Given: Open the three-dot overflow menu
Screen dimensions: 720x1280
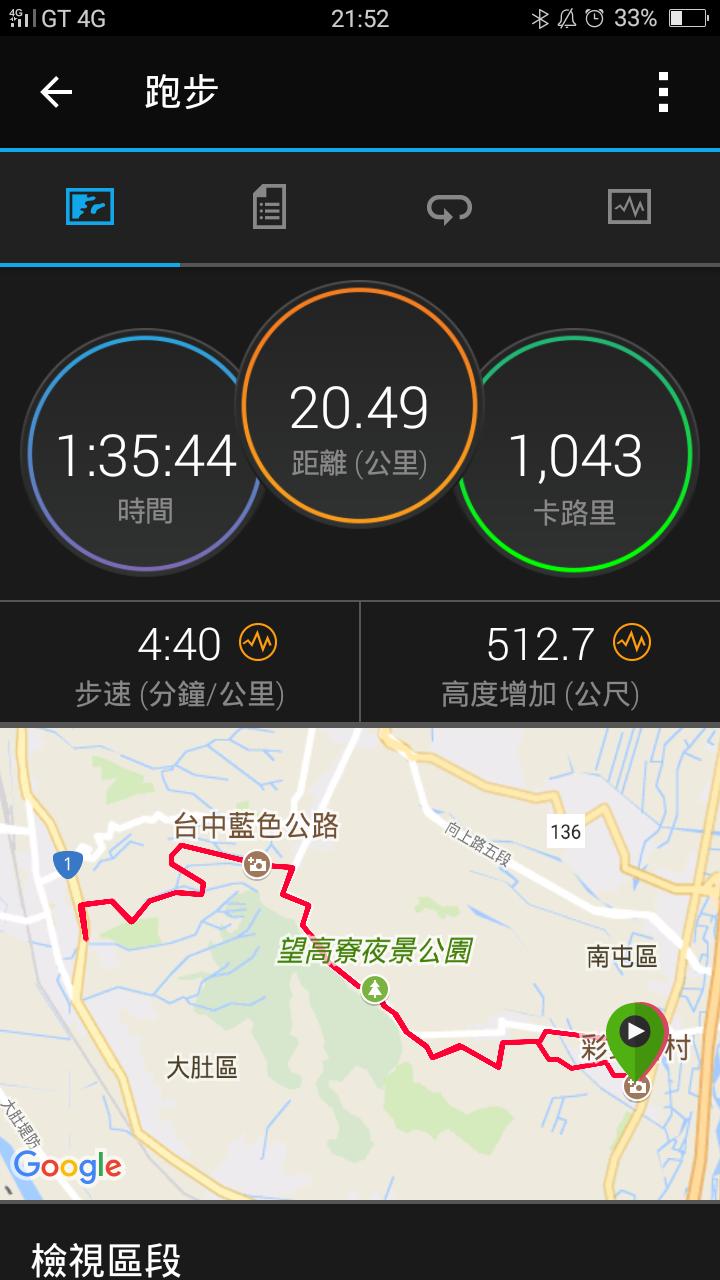Looking at the screenshot, I should 663,93.
